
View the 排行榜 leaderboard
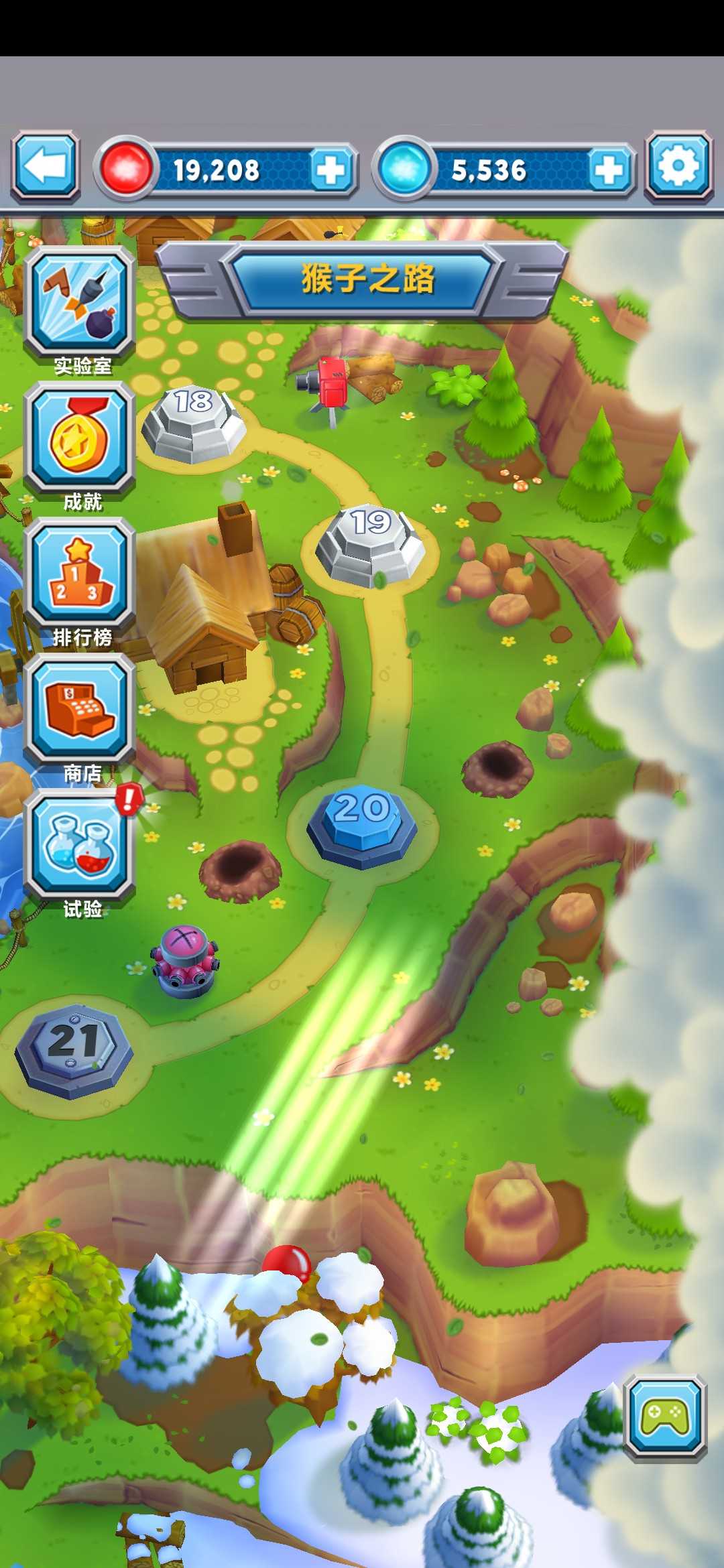(80, 575)
